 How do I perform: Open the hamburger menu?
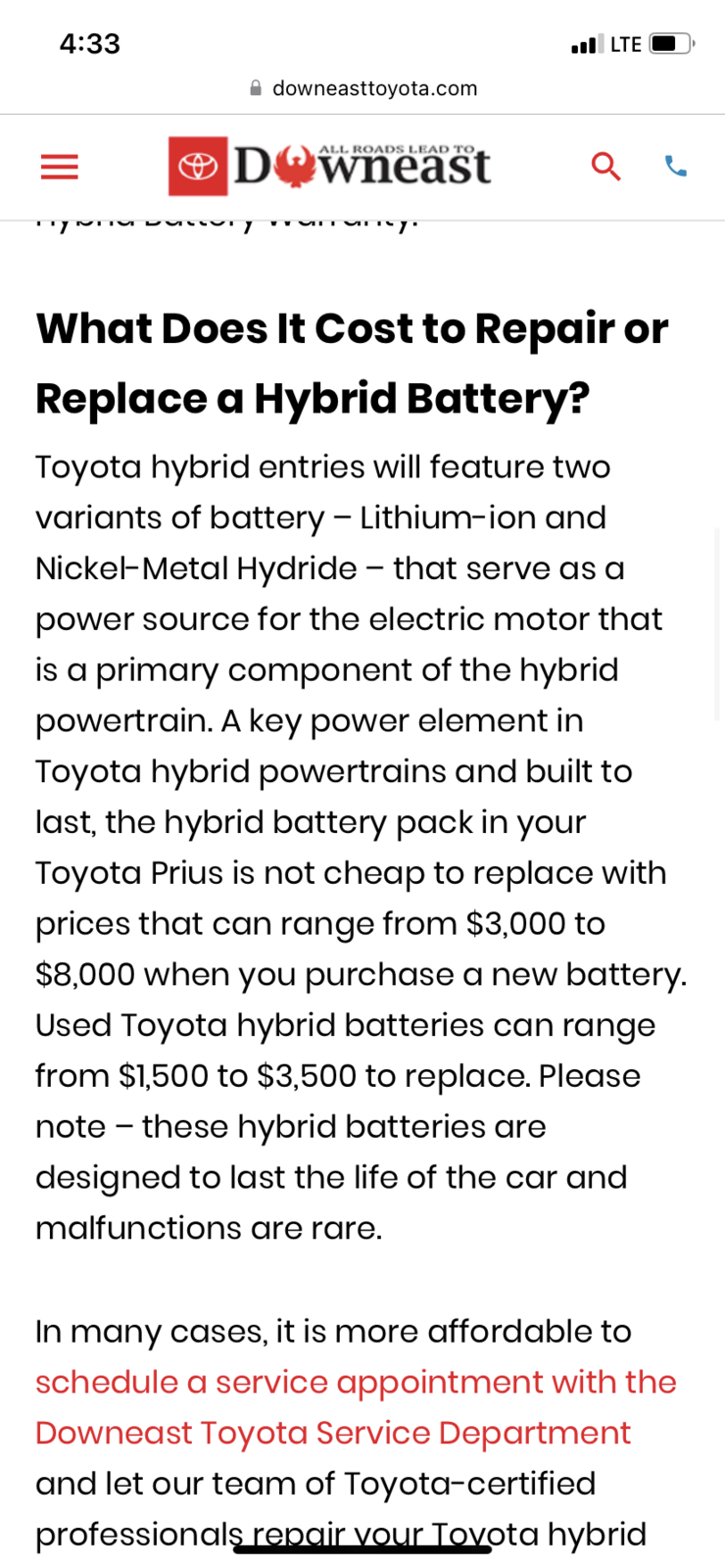pyautogui.click(x=59, y=167)
